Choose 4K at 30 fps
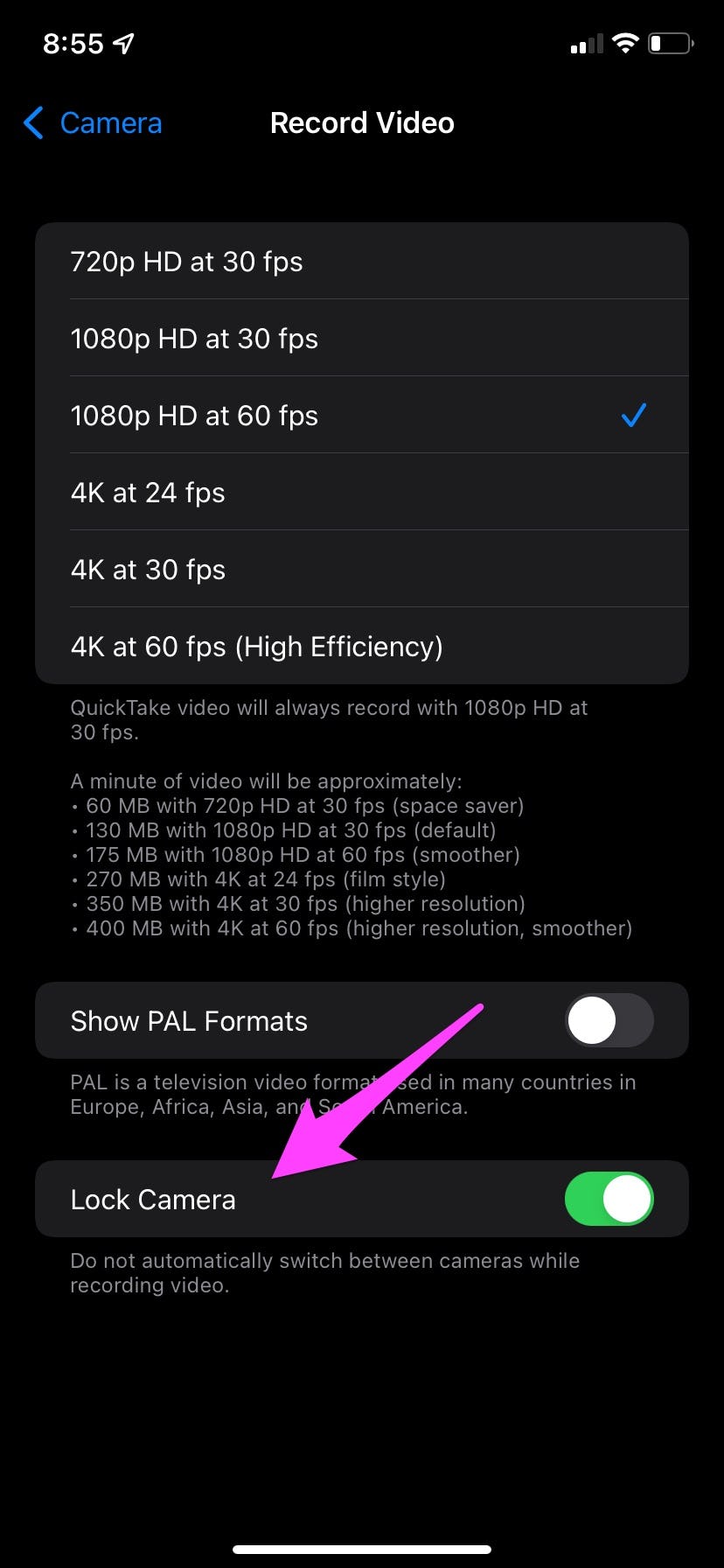This screenshot has width=724, height=1568. [361, 570]
